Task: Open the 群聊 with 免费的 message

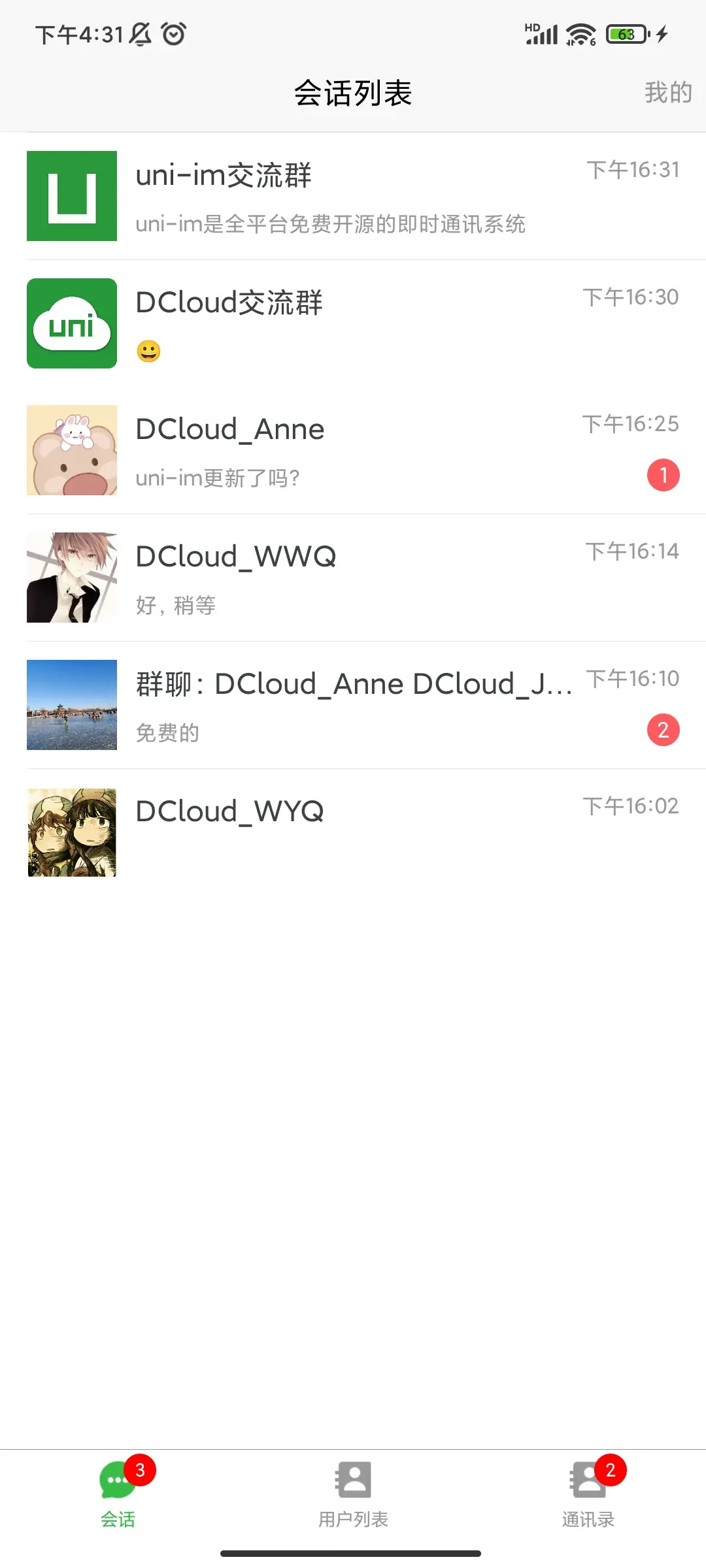Action: tap(353, 706)
